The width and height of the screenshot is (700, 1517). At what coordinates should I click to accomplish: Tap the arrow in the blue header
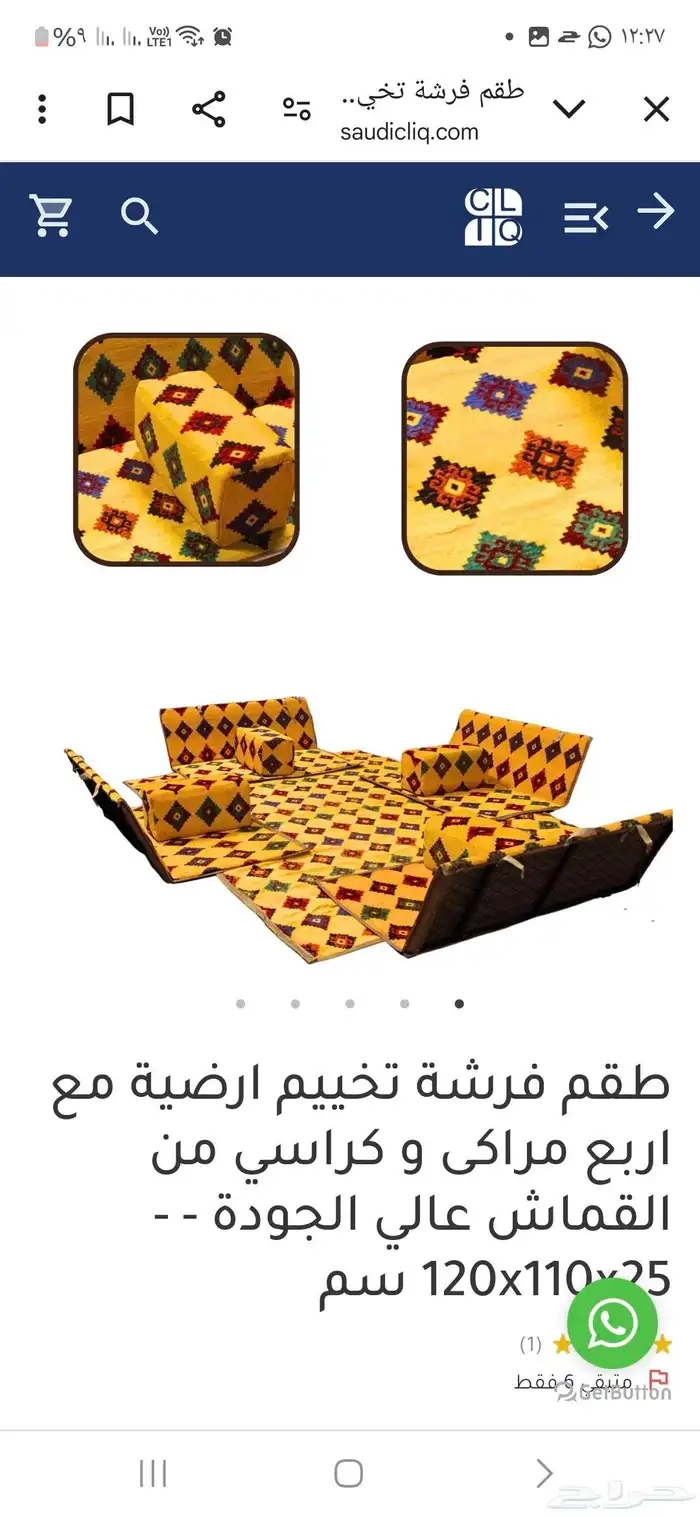tap(655, 212)
